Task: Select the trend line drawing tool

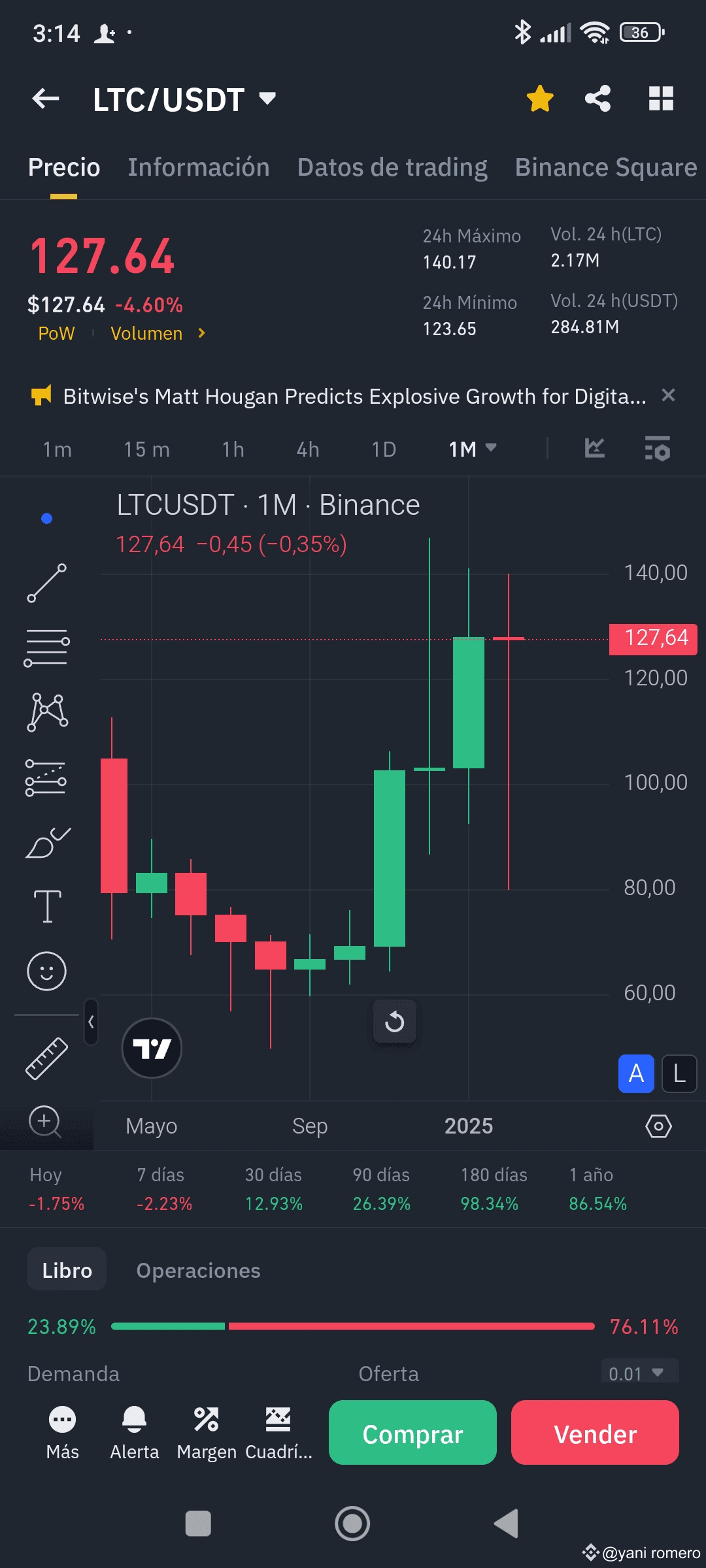Action: (46, 583)
